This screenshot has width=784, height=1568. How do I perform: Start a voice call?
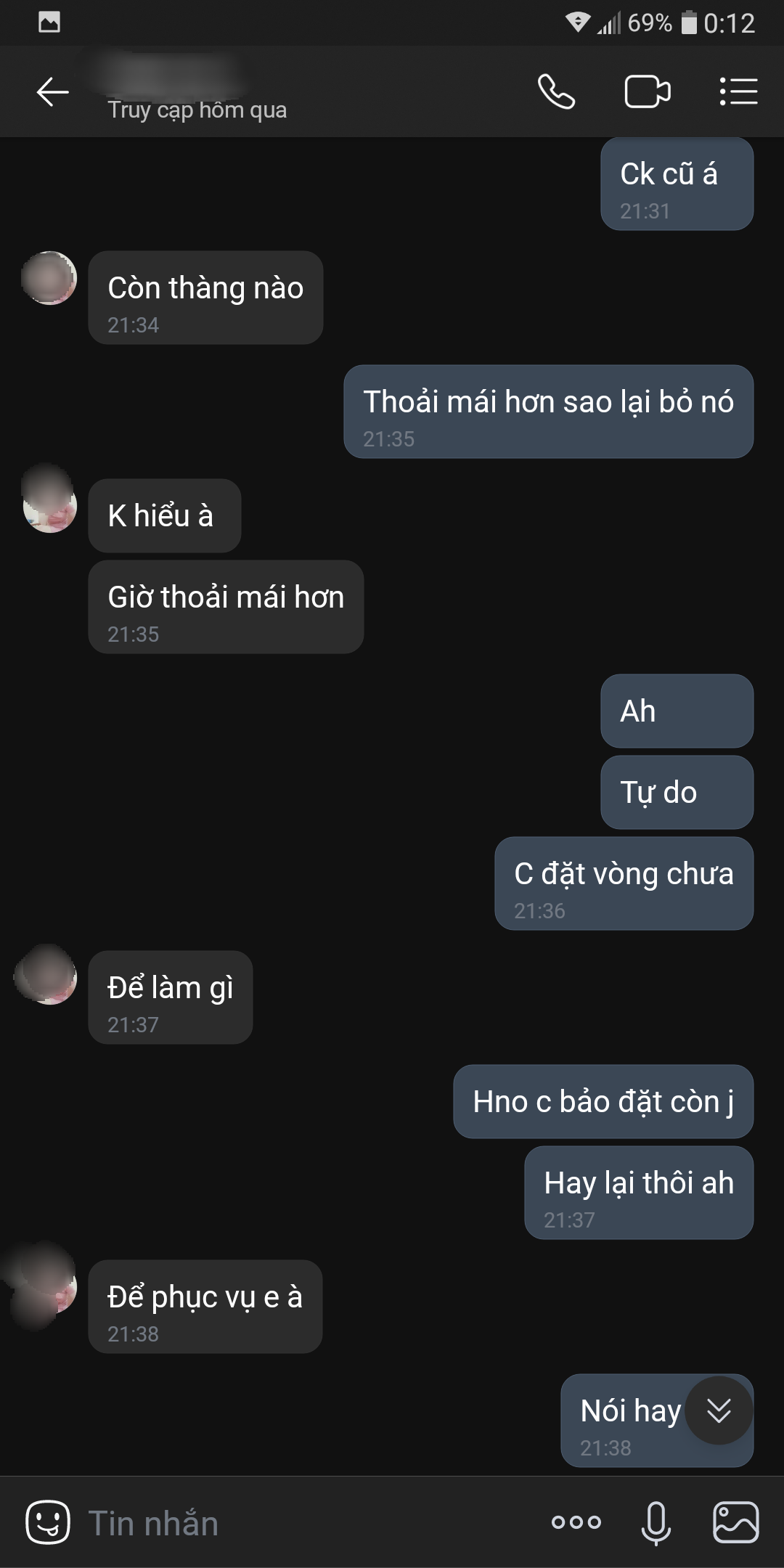556,92
